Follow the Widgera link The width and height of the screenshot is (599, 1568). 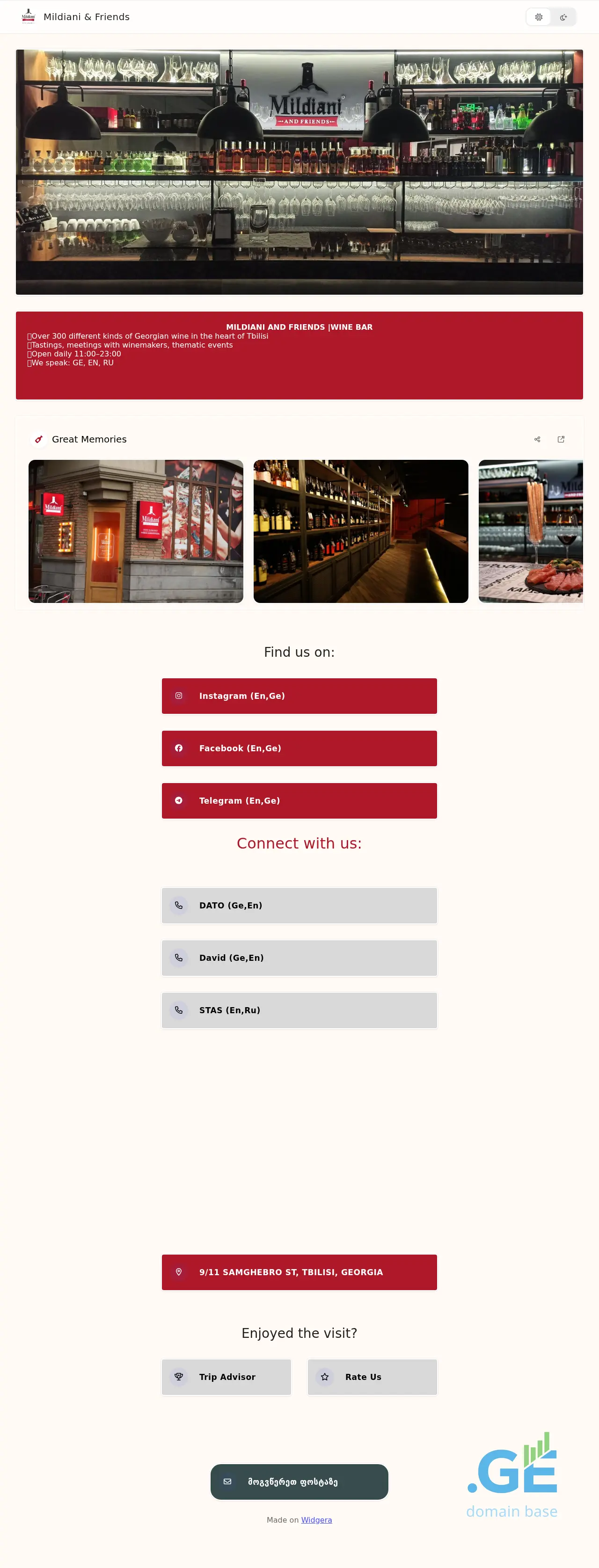click(316, 1520)
